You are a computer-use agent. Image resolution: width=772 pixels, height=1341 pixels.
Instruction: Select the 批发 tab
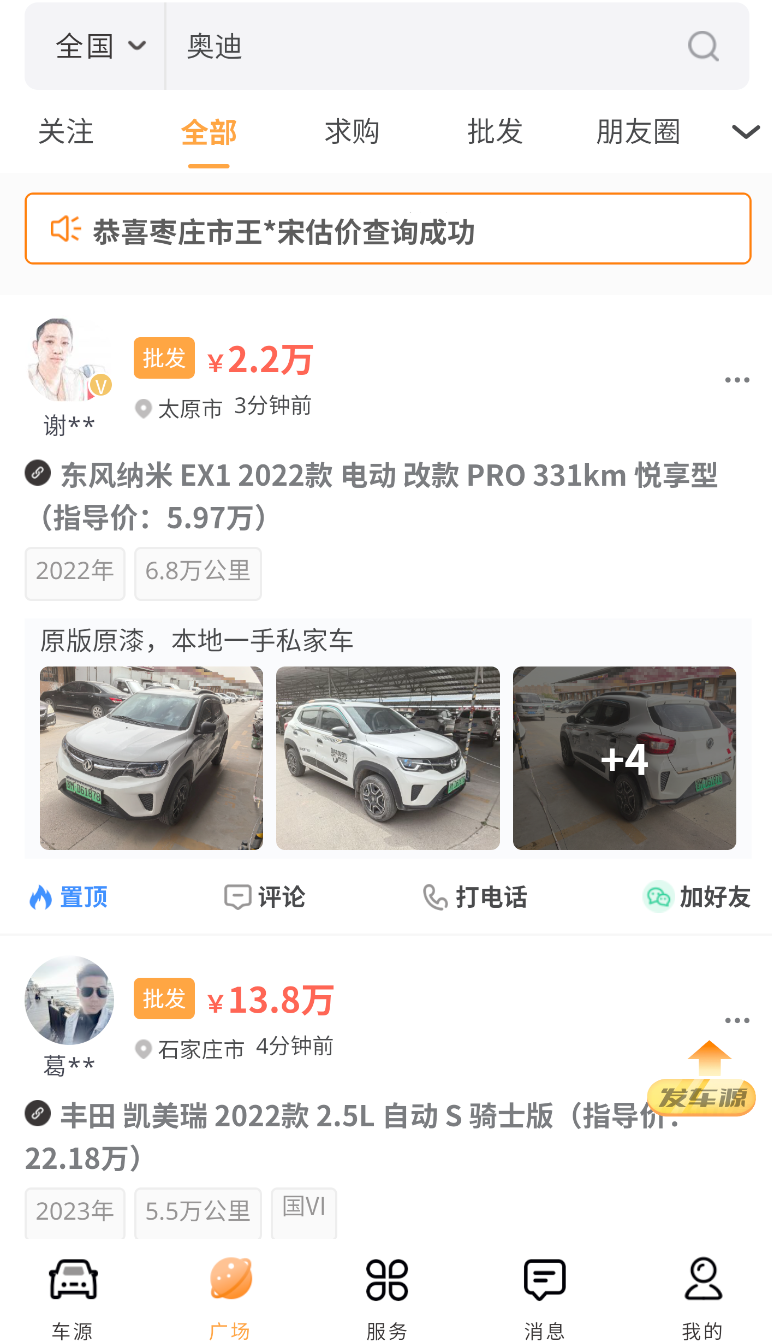pos(495,132)
